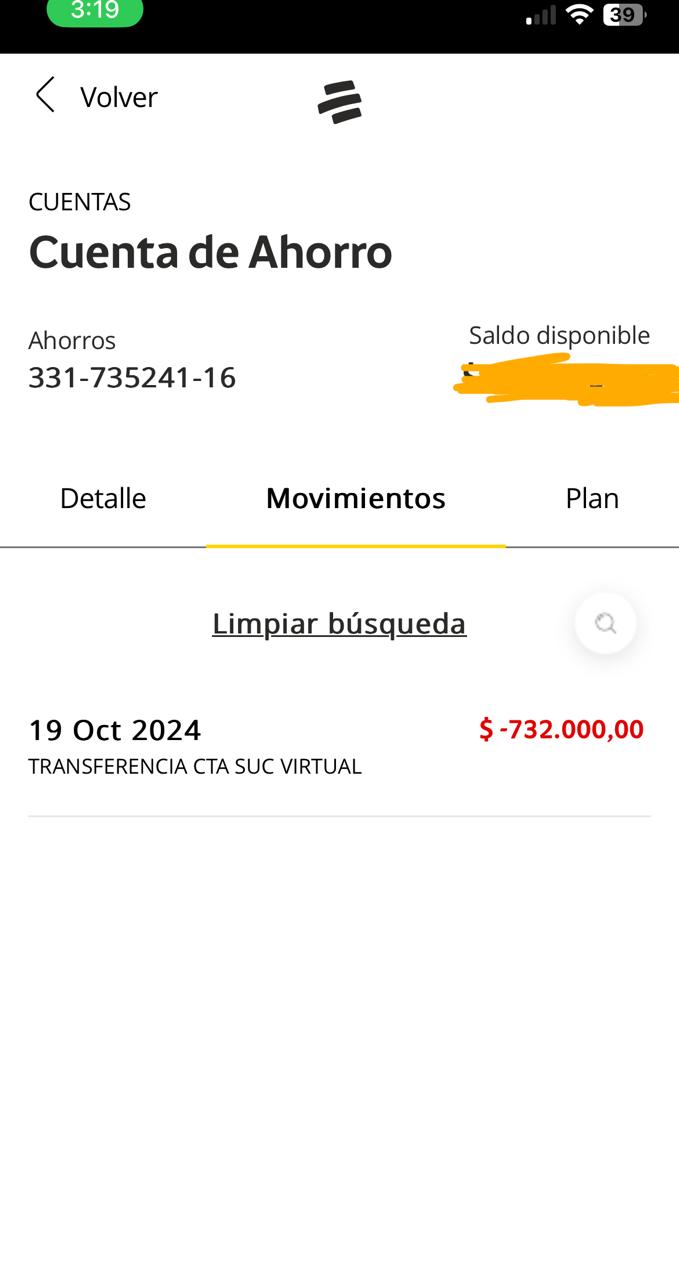Open the 19 Oct 2024 transfer movement
The image size is (679, 1280).
click(338, 746)
